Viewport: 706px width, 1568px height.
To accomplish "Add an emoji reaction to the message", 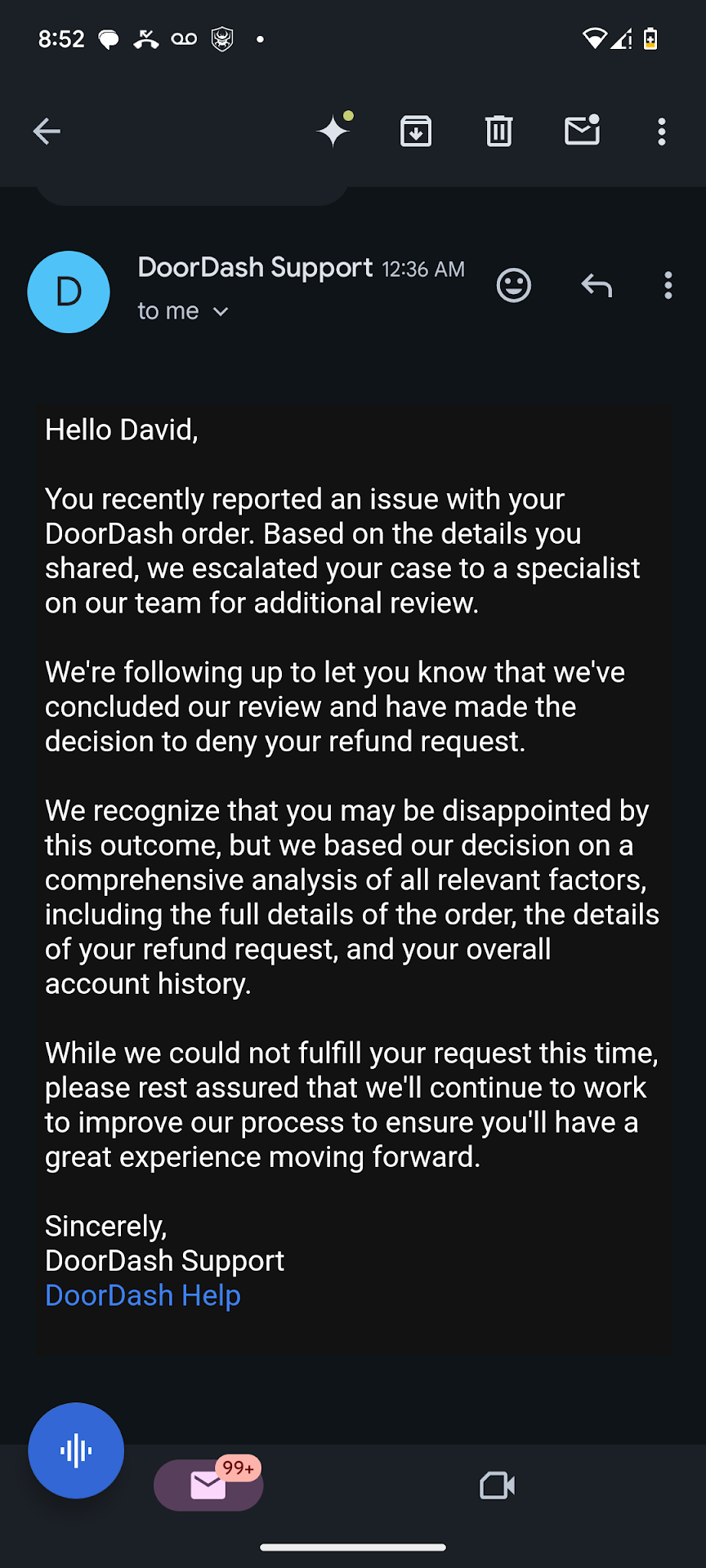I will (513, 285).
